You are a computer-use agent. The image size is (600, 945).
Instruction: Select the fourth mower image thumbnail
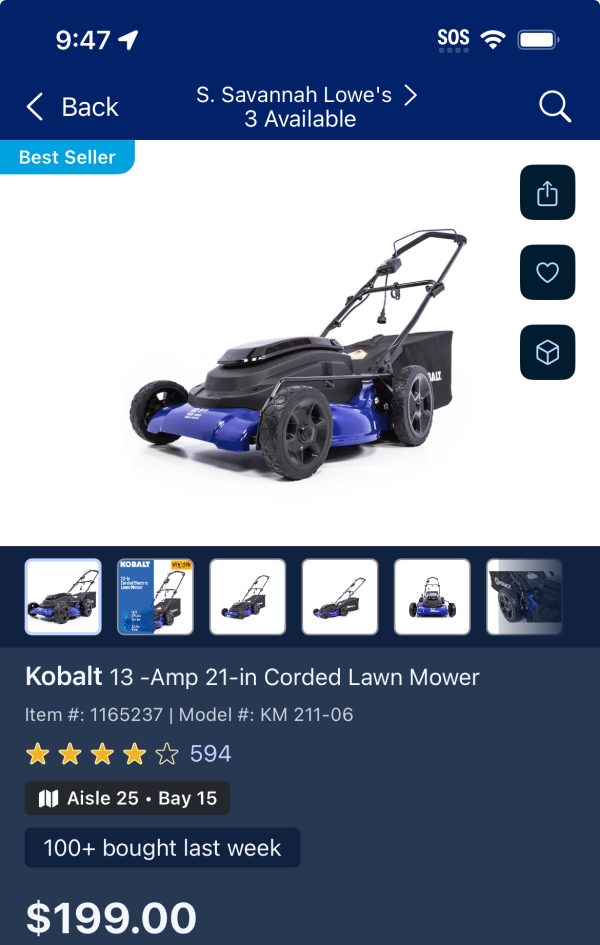pos(340,597)
